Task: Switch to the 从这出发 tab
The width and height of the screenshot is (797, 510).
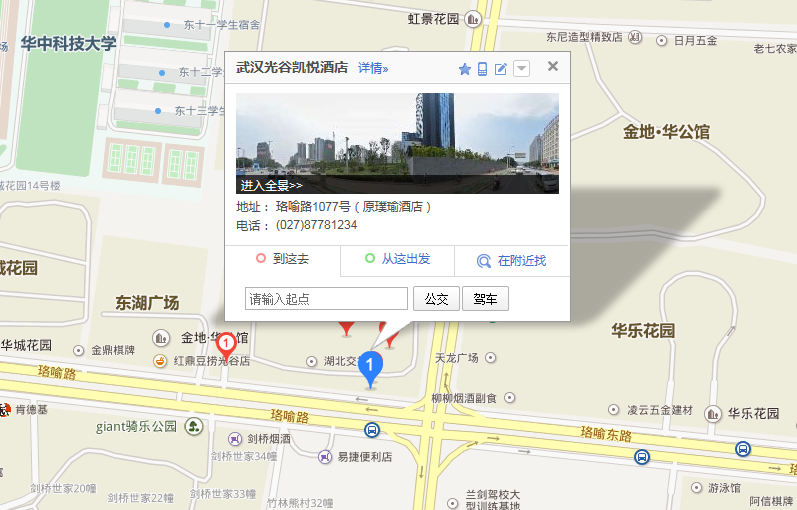Action: point(397,259)
